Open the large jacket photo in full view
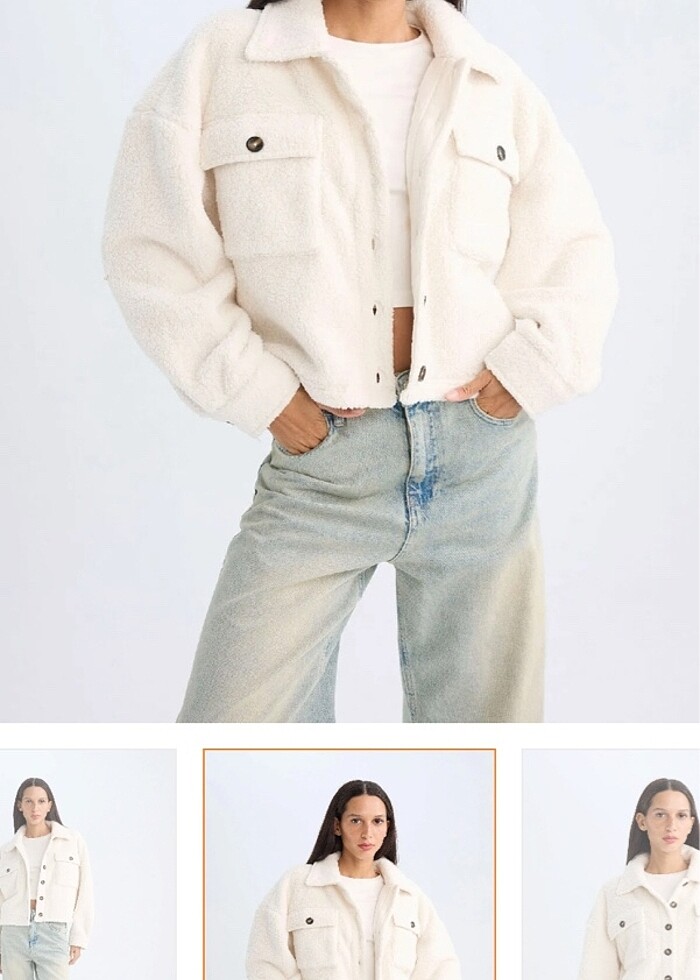The image size is (700, 980). coord(350,360)
